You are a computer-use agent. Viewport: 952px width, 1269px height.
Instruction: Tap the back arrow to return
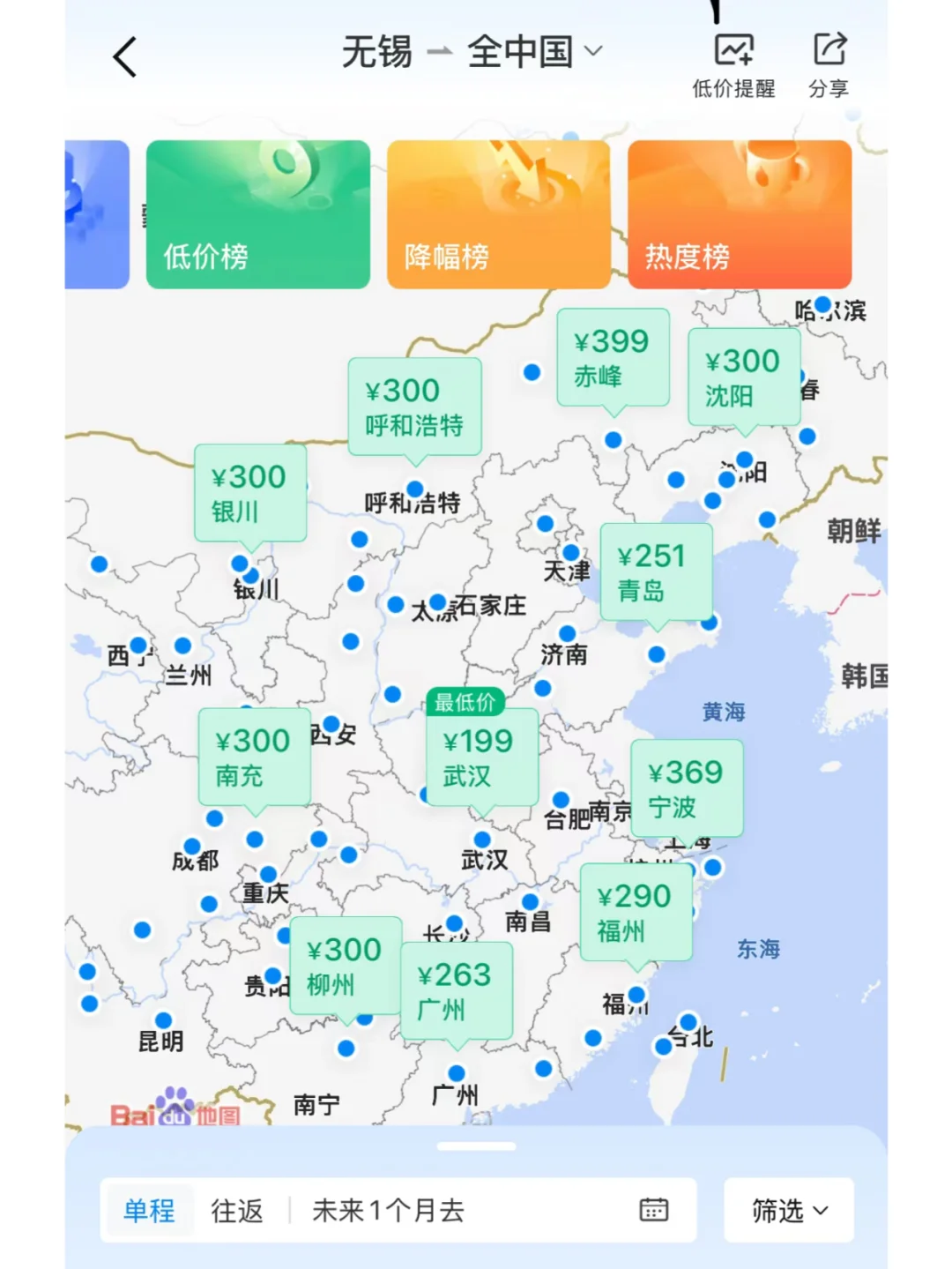click(x=123, y=55)
